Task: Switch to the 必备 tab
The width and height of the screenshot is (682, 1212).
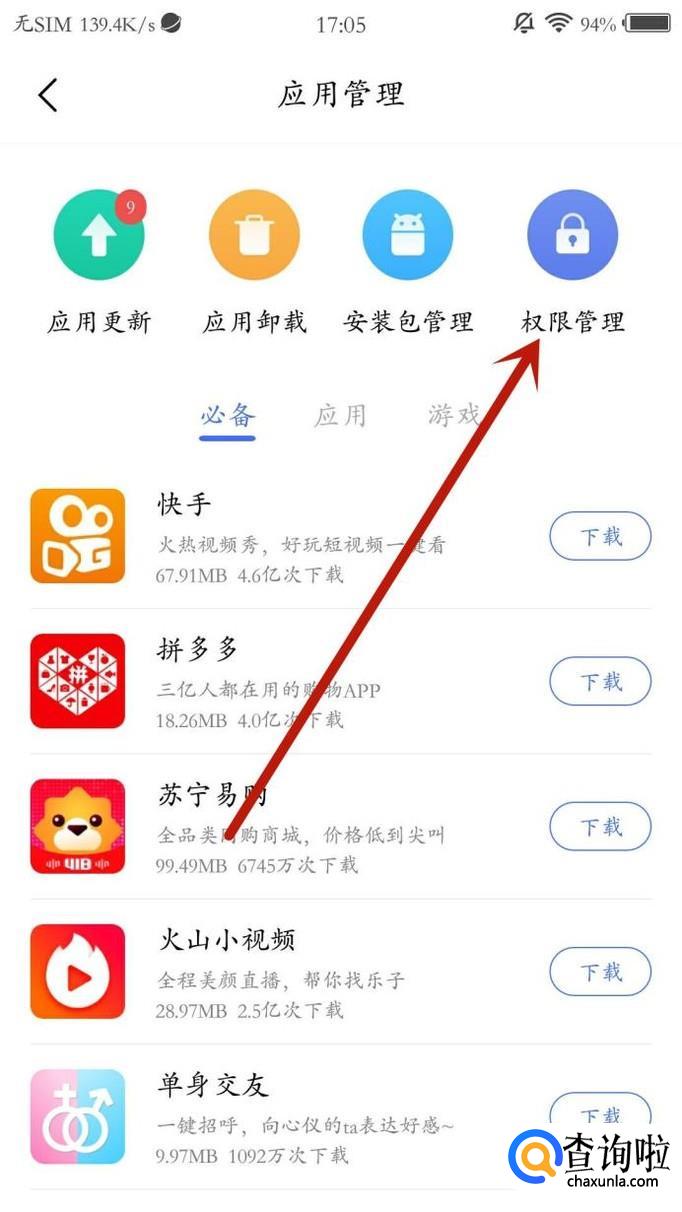Action: point(228,415)
